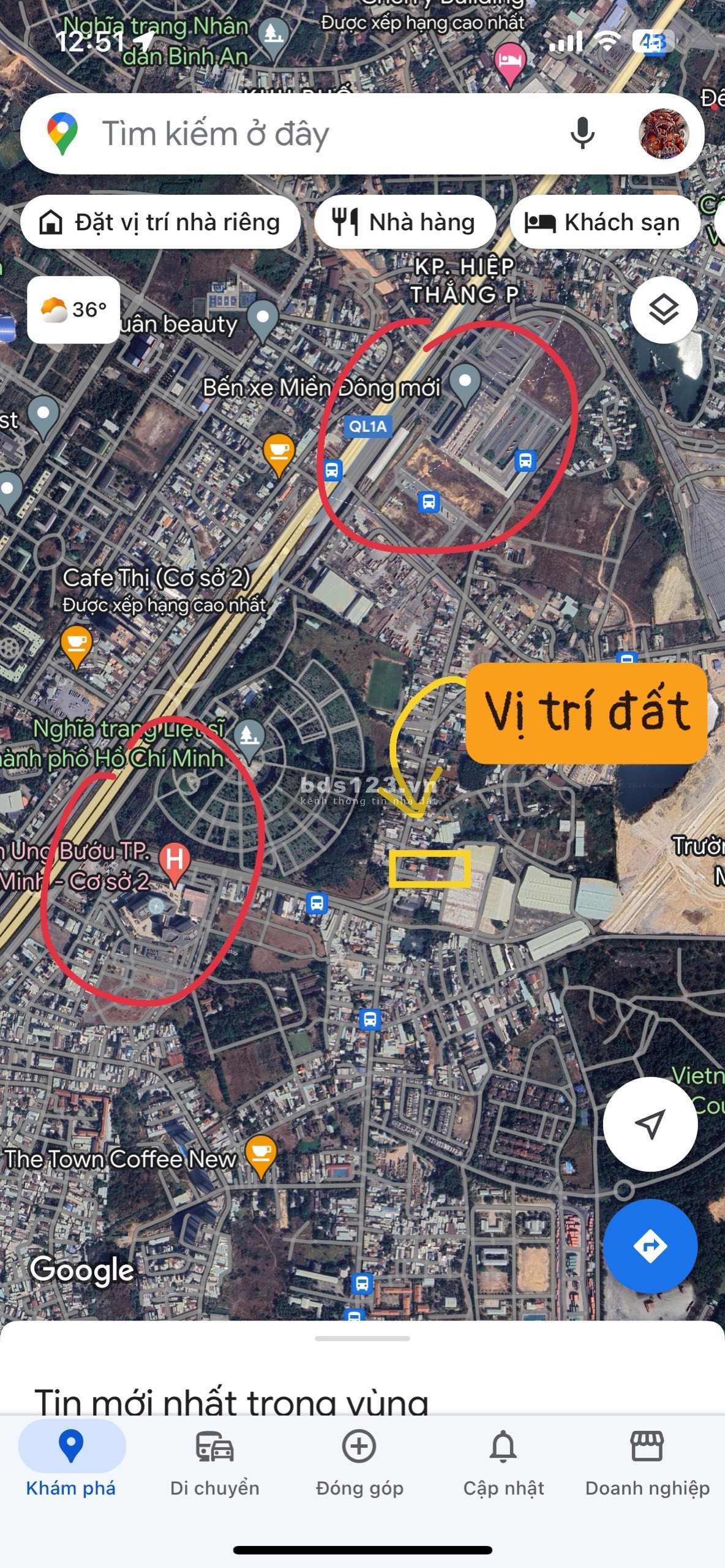Select the 'Khám phá' tab
Image resolution: width=725 pixels, height=1568 pixels.
coord(71,1463)
